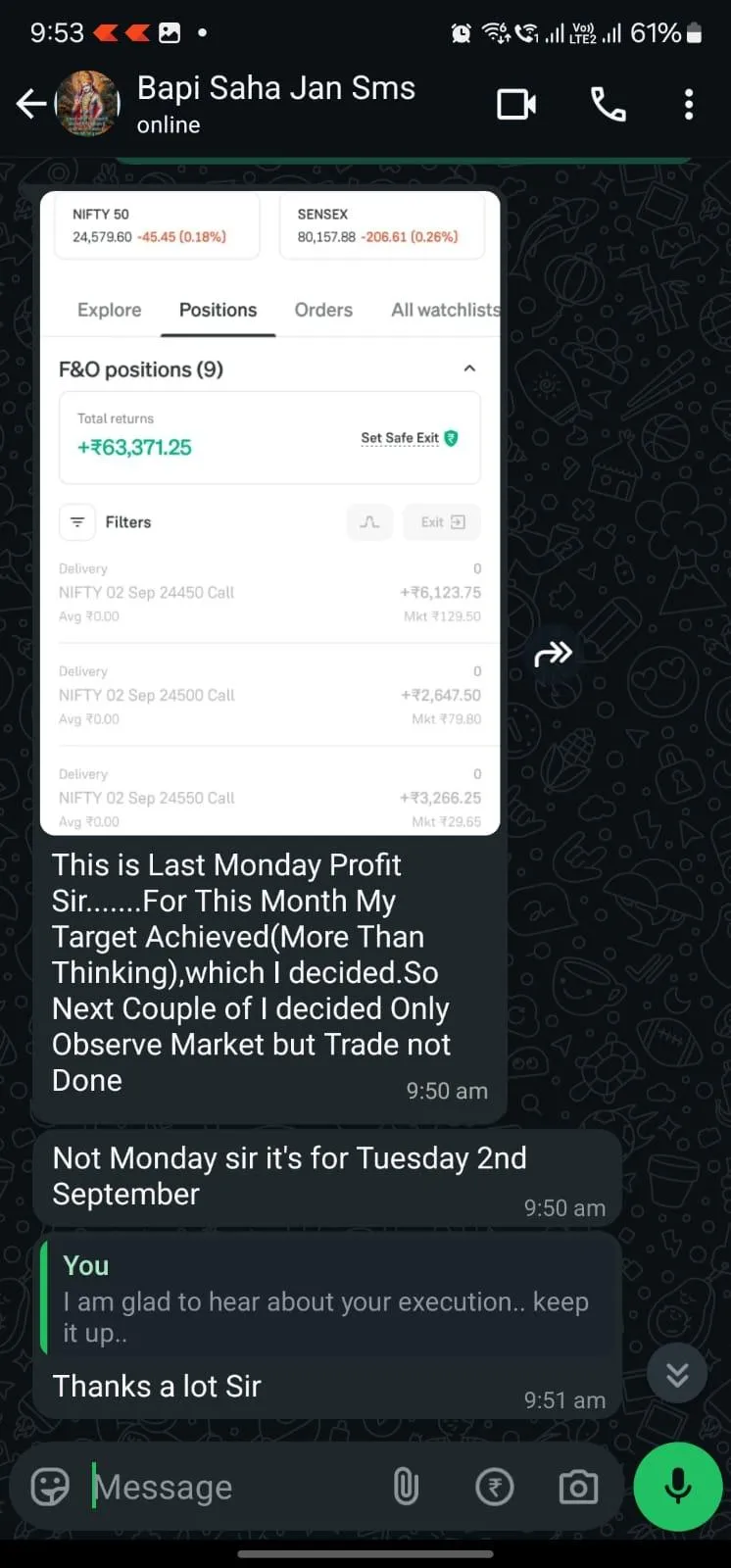Start a video call with Bapi Saha
Image resolution: width=731 pixels, height=1568 pixels.
point(516,104)
